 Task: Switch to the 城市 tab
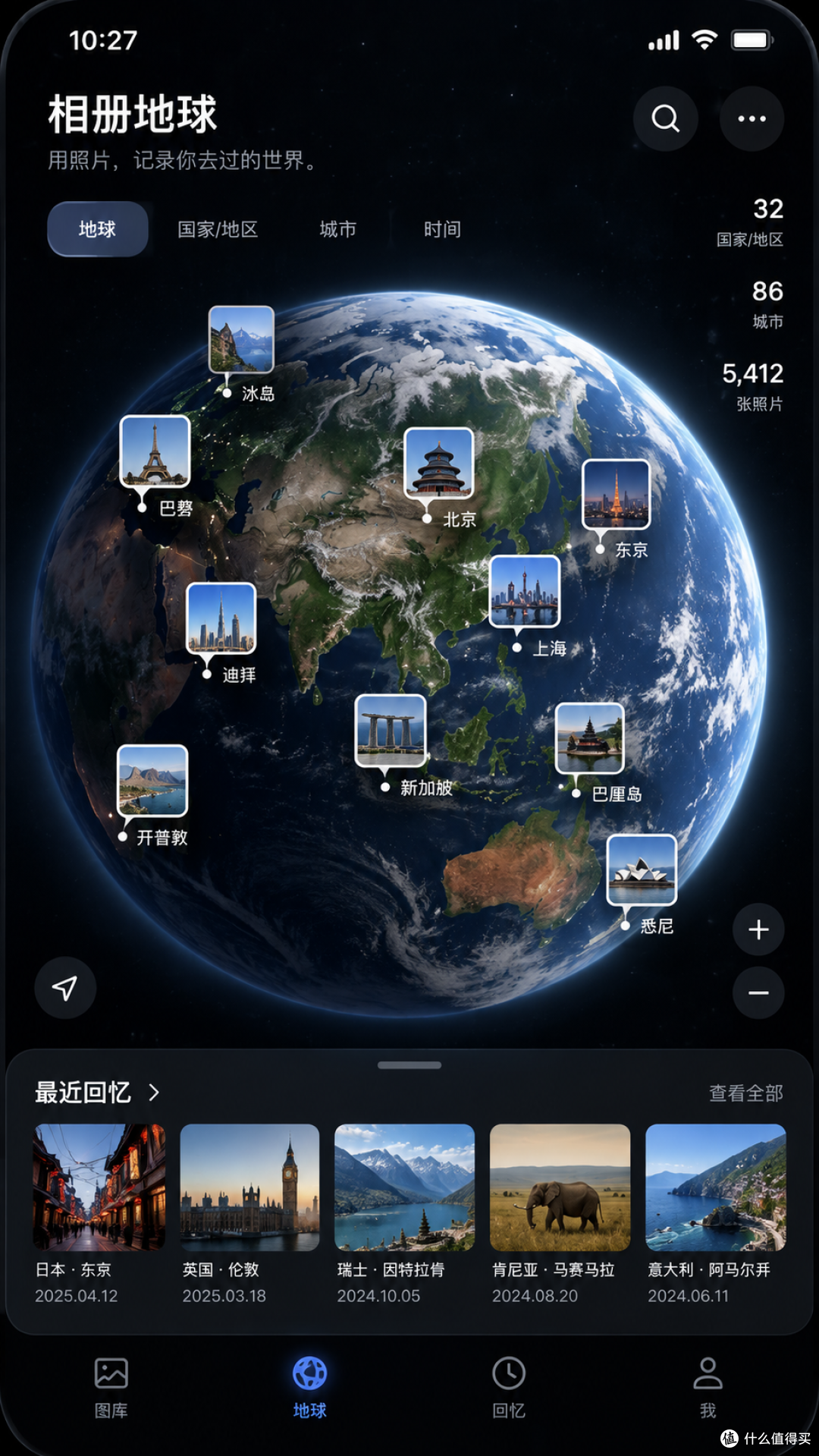tap(337, 229)
